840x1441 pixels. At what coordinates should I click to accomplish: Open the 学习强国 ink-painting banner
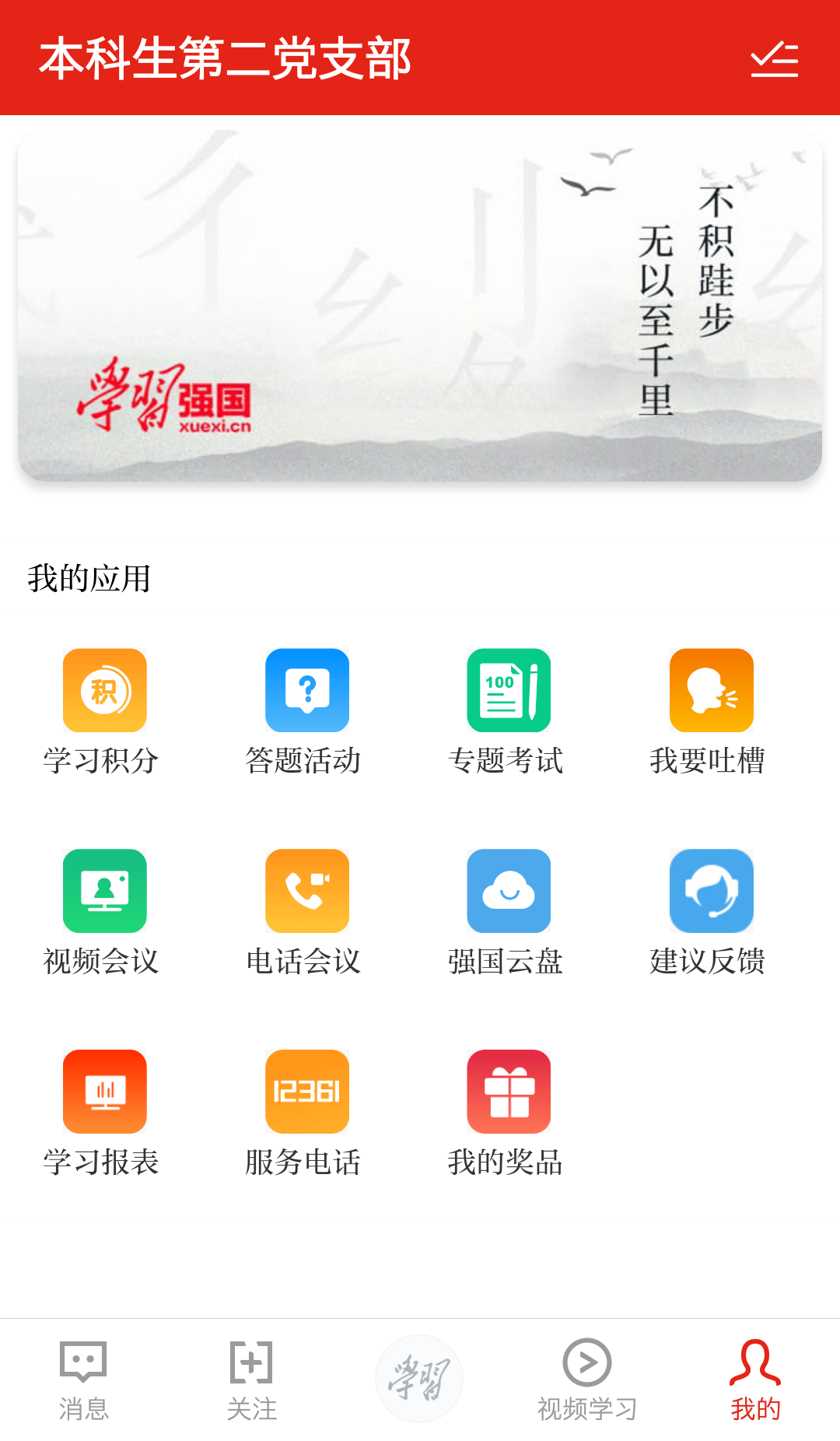click(420, 306)
